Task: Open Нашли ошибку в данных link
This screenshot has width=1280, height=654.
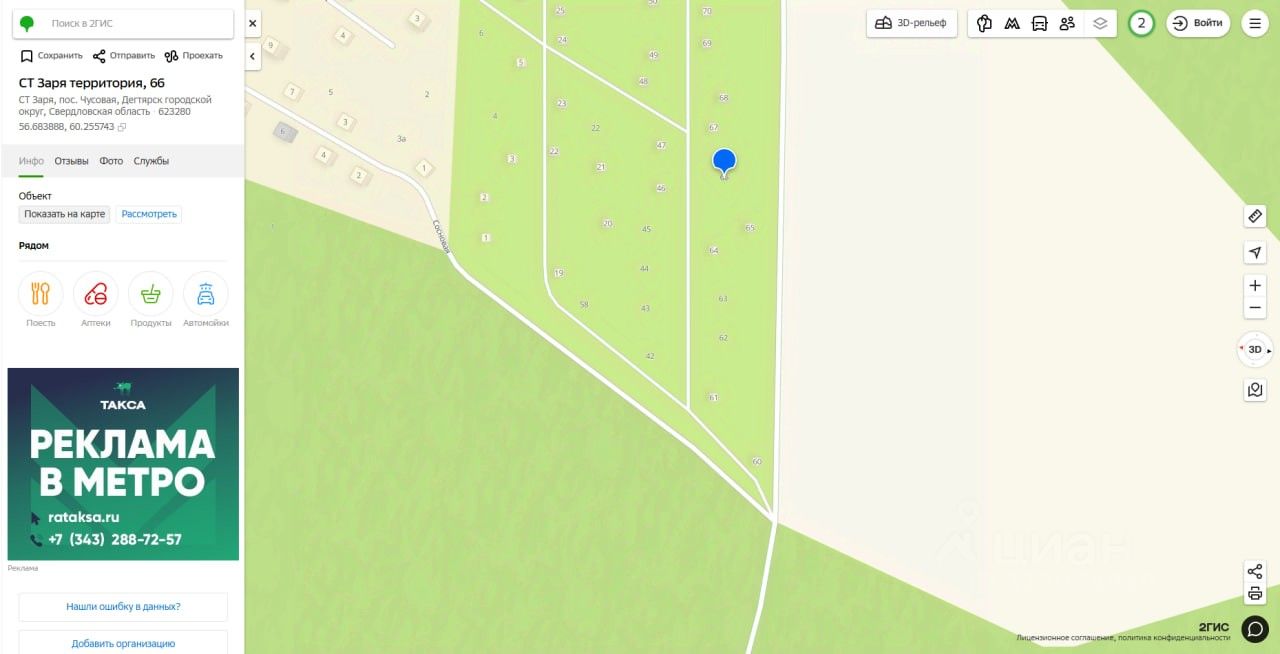Action: 123,606
